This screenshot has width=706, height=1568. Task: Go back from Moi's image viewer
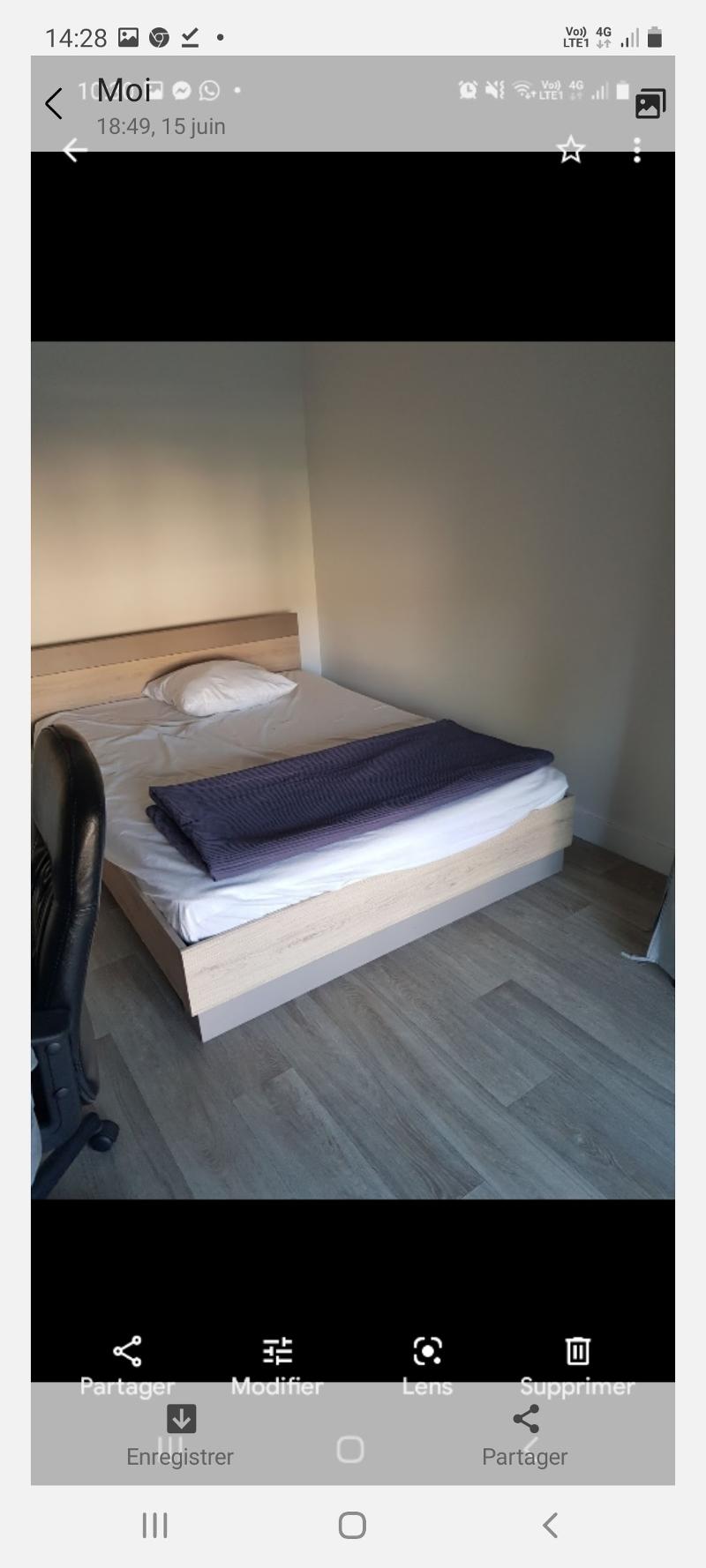coord(54,104)
